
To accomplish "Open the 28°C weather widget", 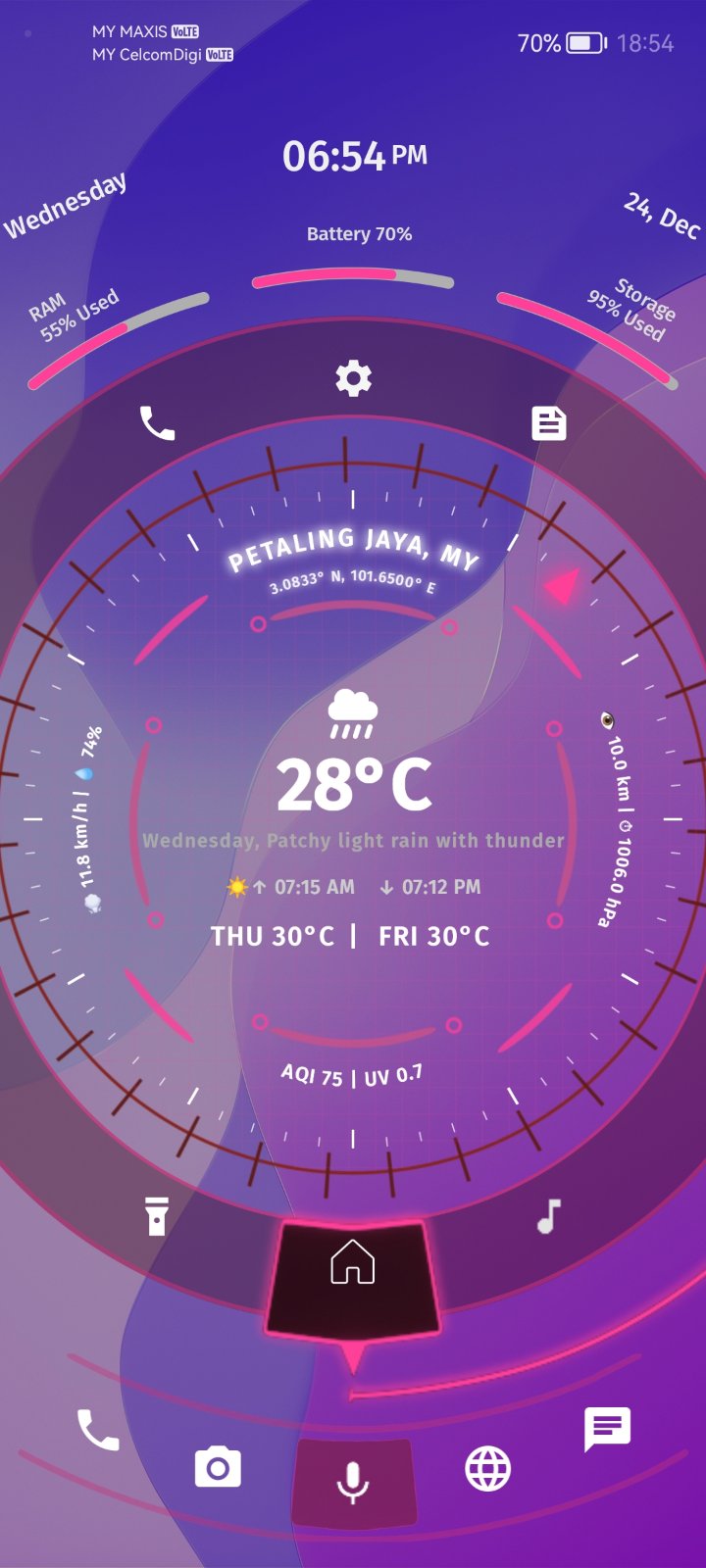I will (x=353, y=784).
